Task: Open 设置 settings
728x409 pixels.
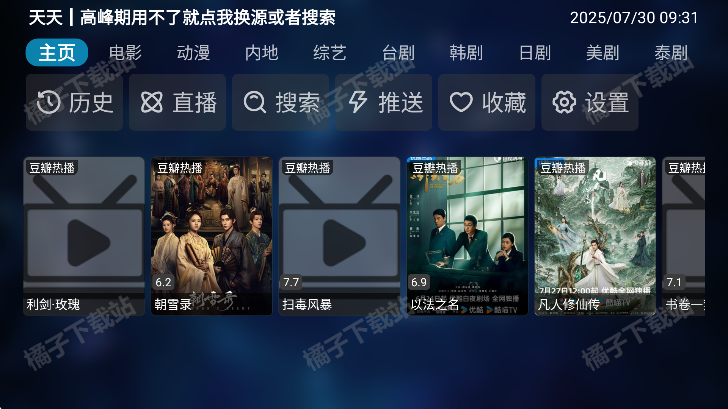Action: (x=590, y=102)
